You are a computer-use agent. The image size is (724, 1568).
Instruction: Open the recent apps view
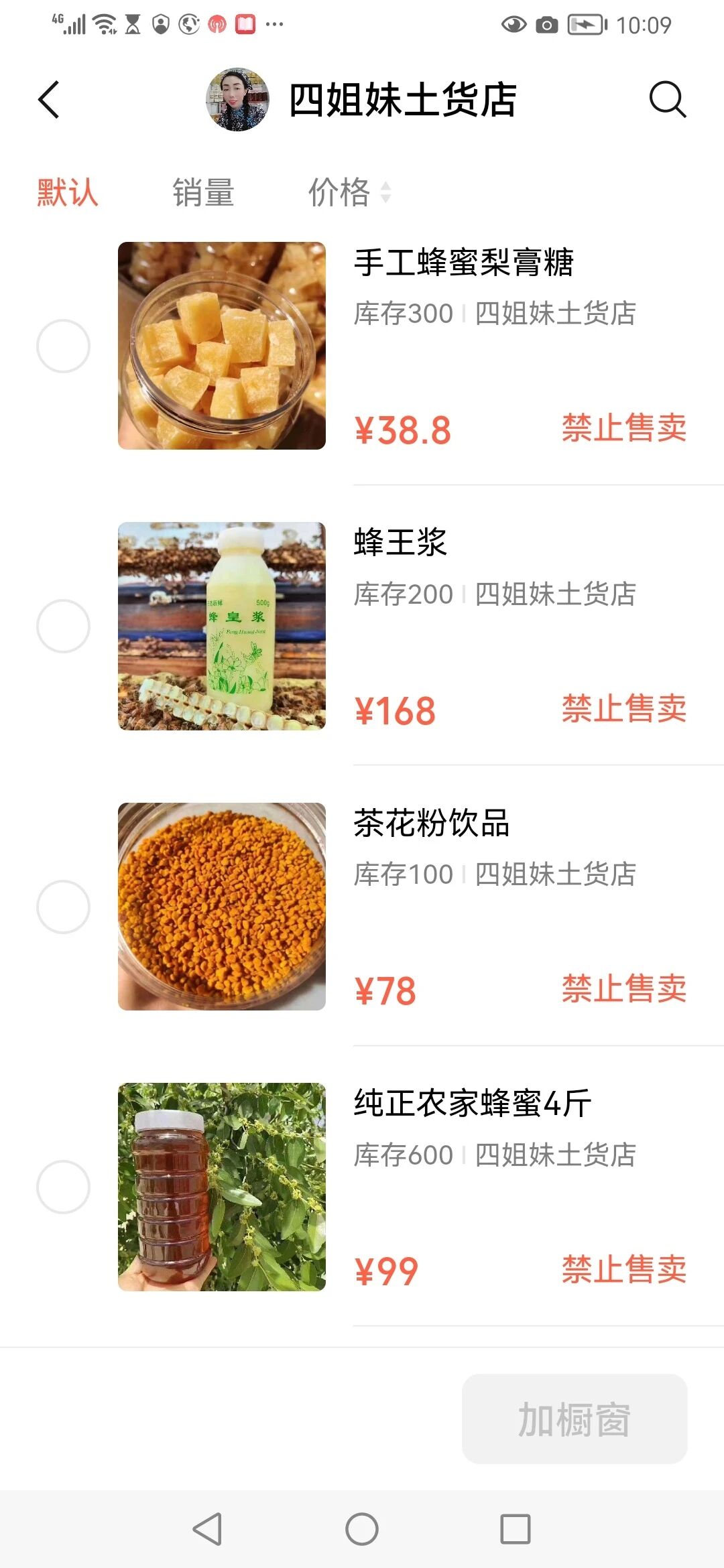coord(516,1529)
